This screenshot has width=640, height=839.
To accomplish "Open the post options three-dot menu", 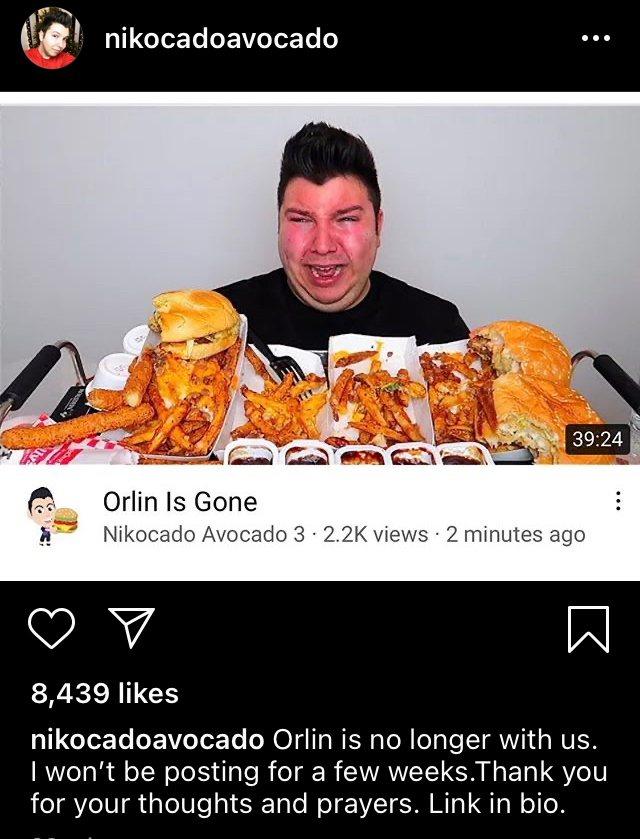I will (596, 39).
